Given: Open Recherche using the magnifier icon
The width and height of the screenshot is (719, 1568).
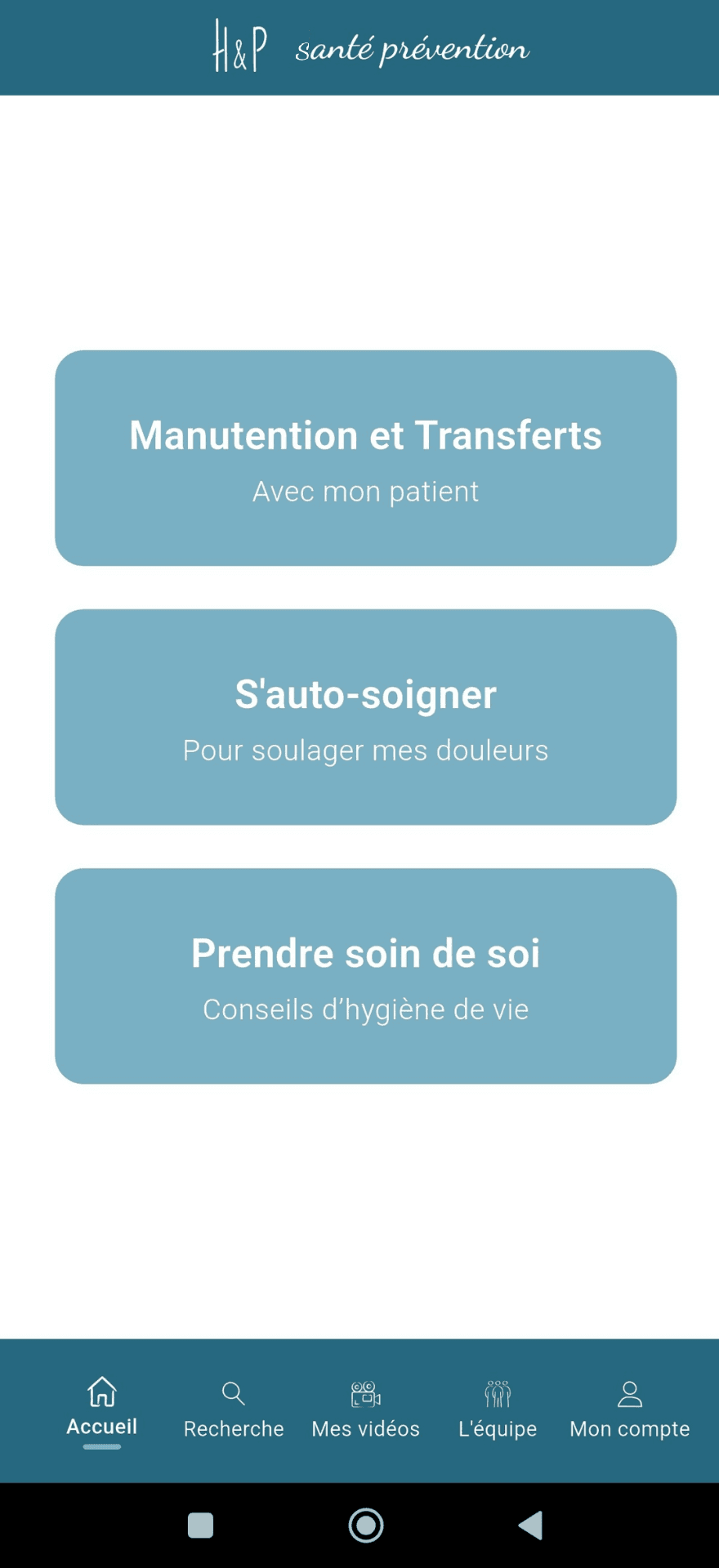Looking at the screenshot, I should coord(233,1390).
